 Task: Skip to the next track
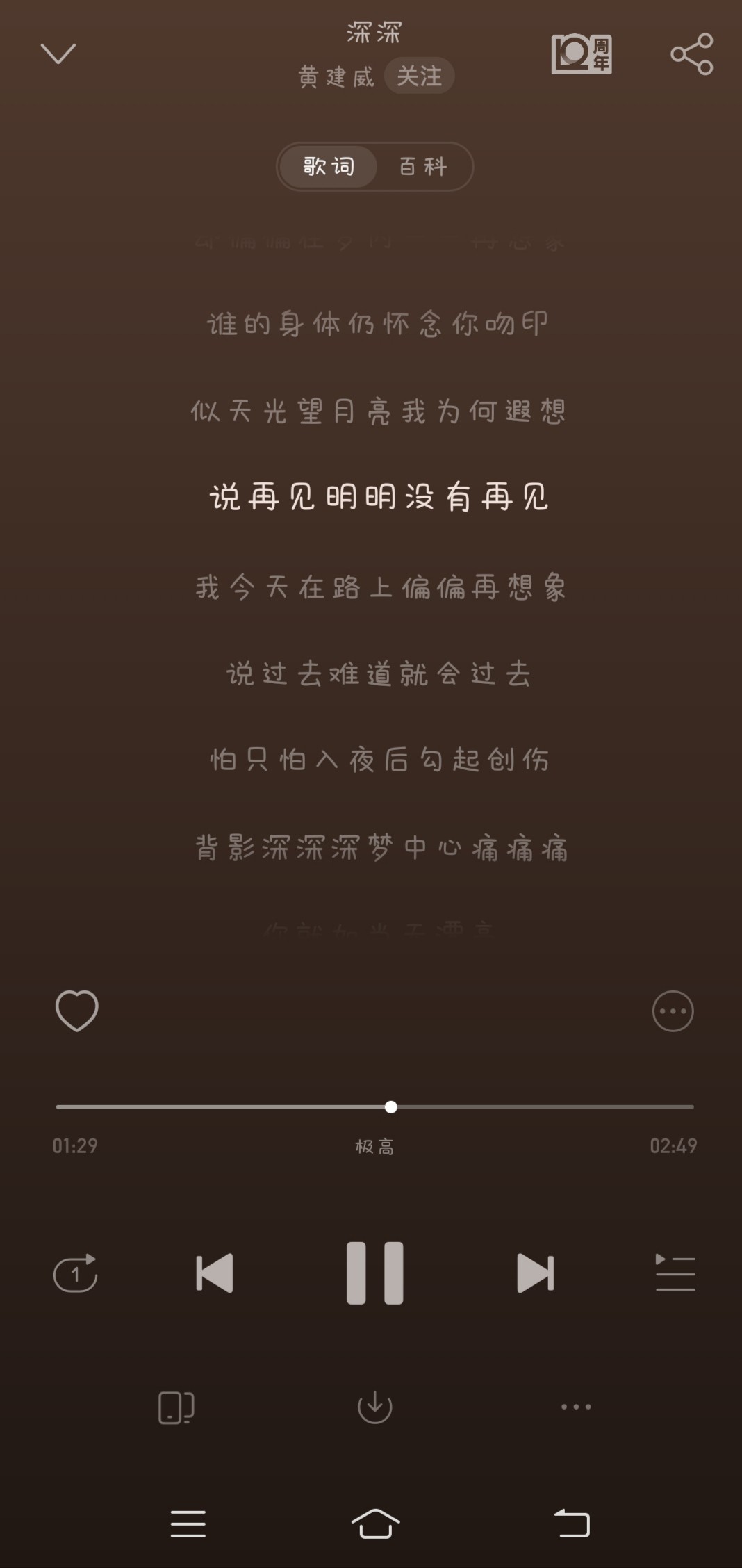536,1273
